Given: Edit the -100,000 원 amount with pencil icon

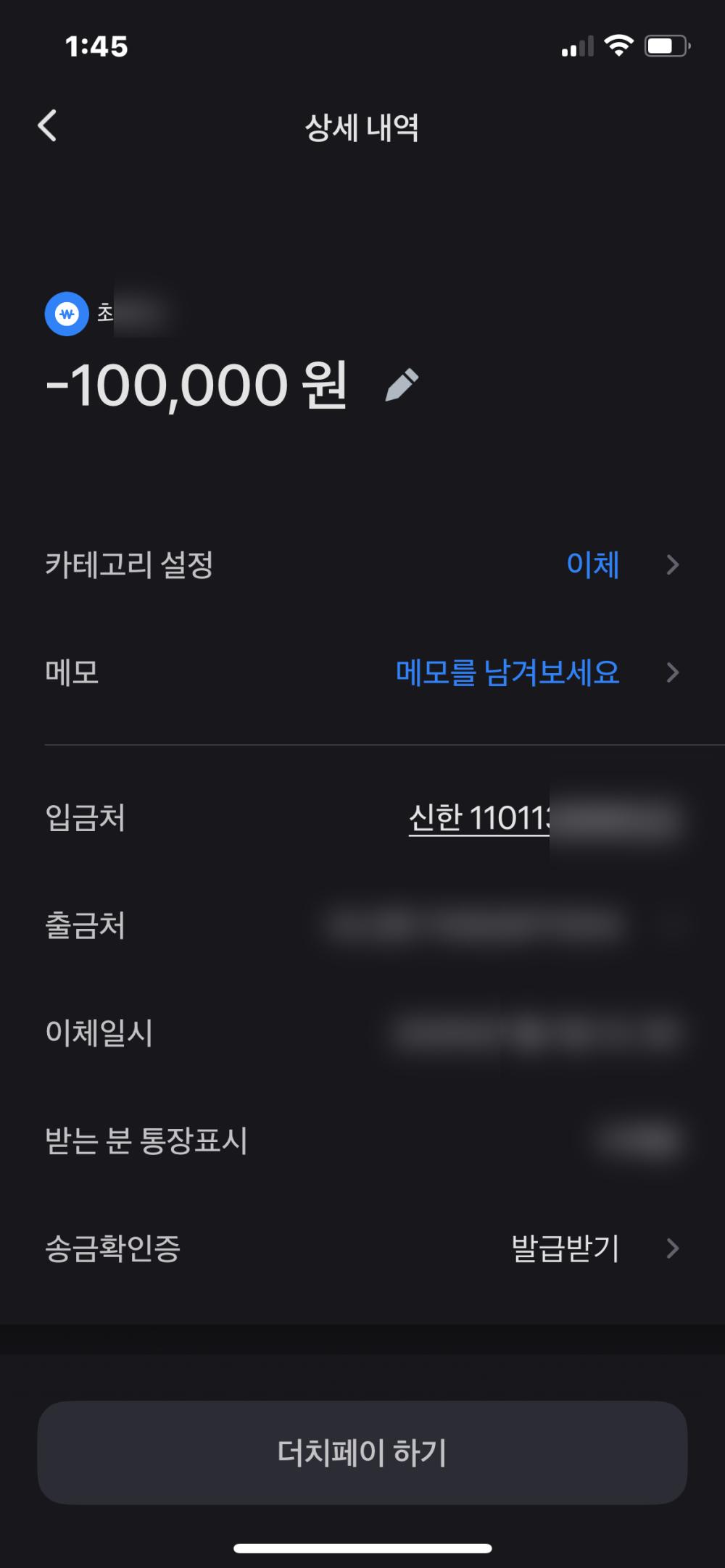Looking at the screenshot, I should pos(402,385).
